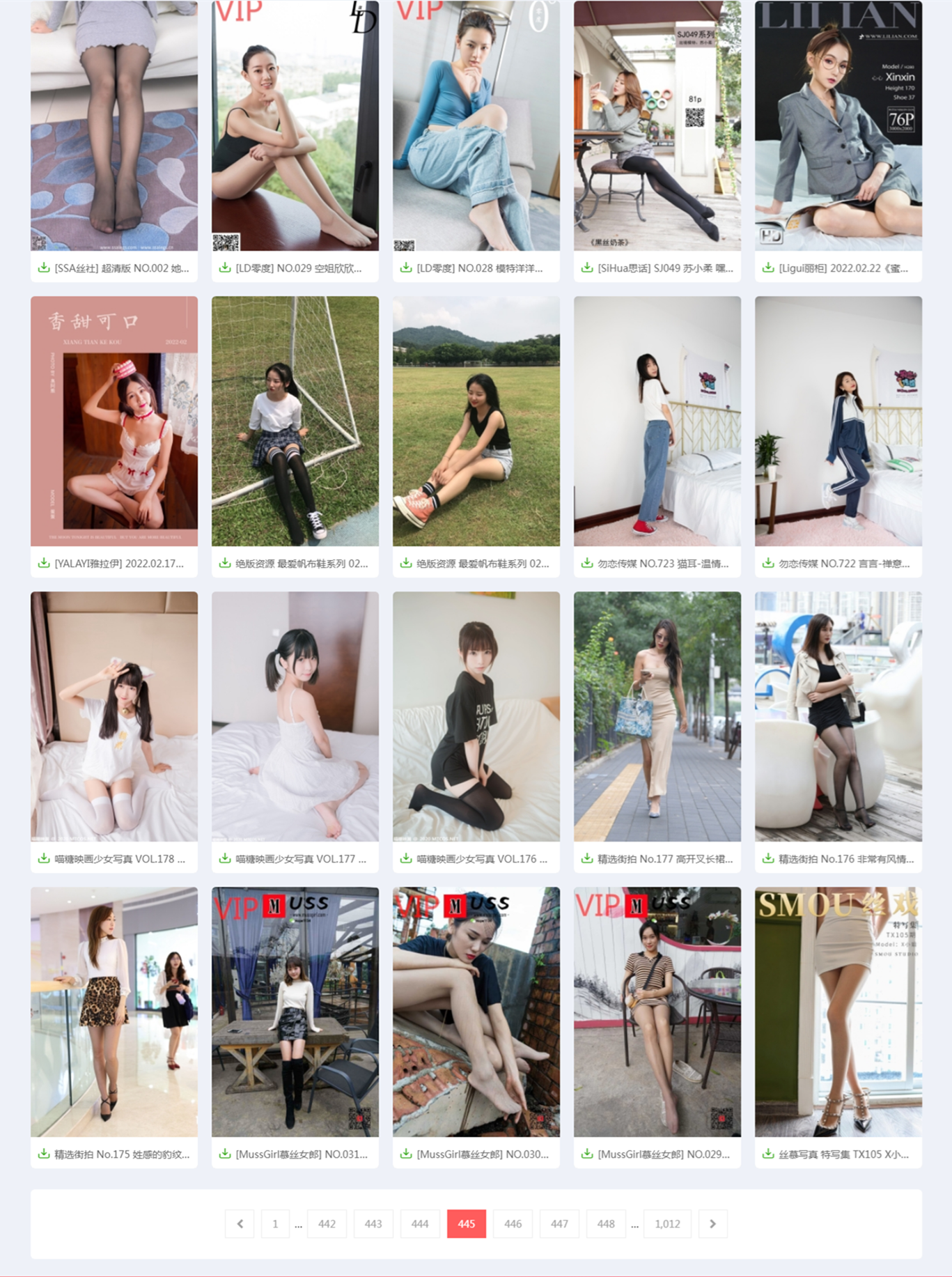
Task: Go to page 447
Action: [559, 1223]
